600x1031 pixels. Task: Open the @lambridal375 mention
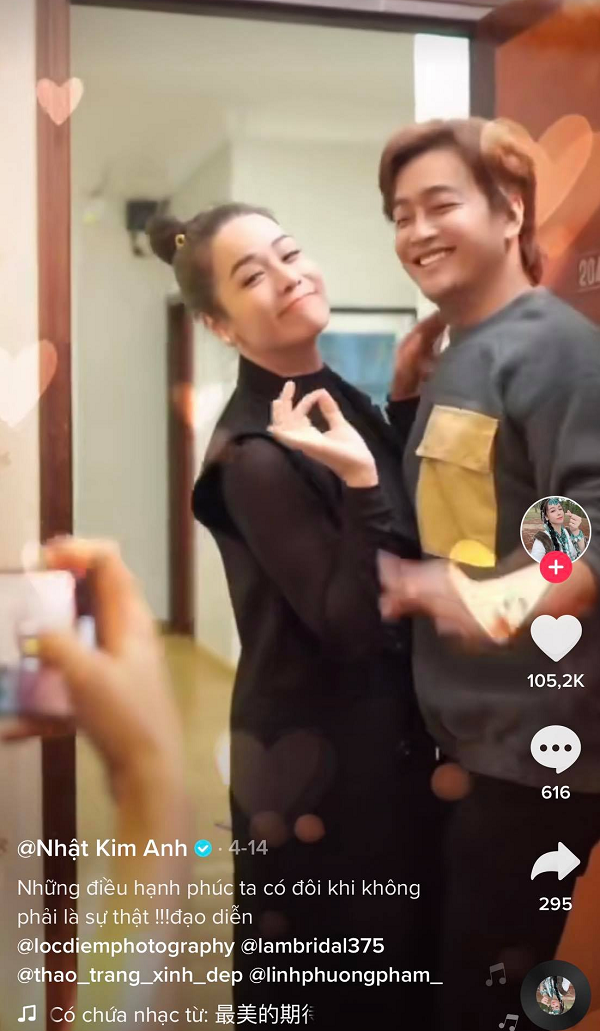pyautogui.click(x=312, y=945)
